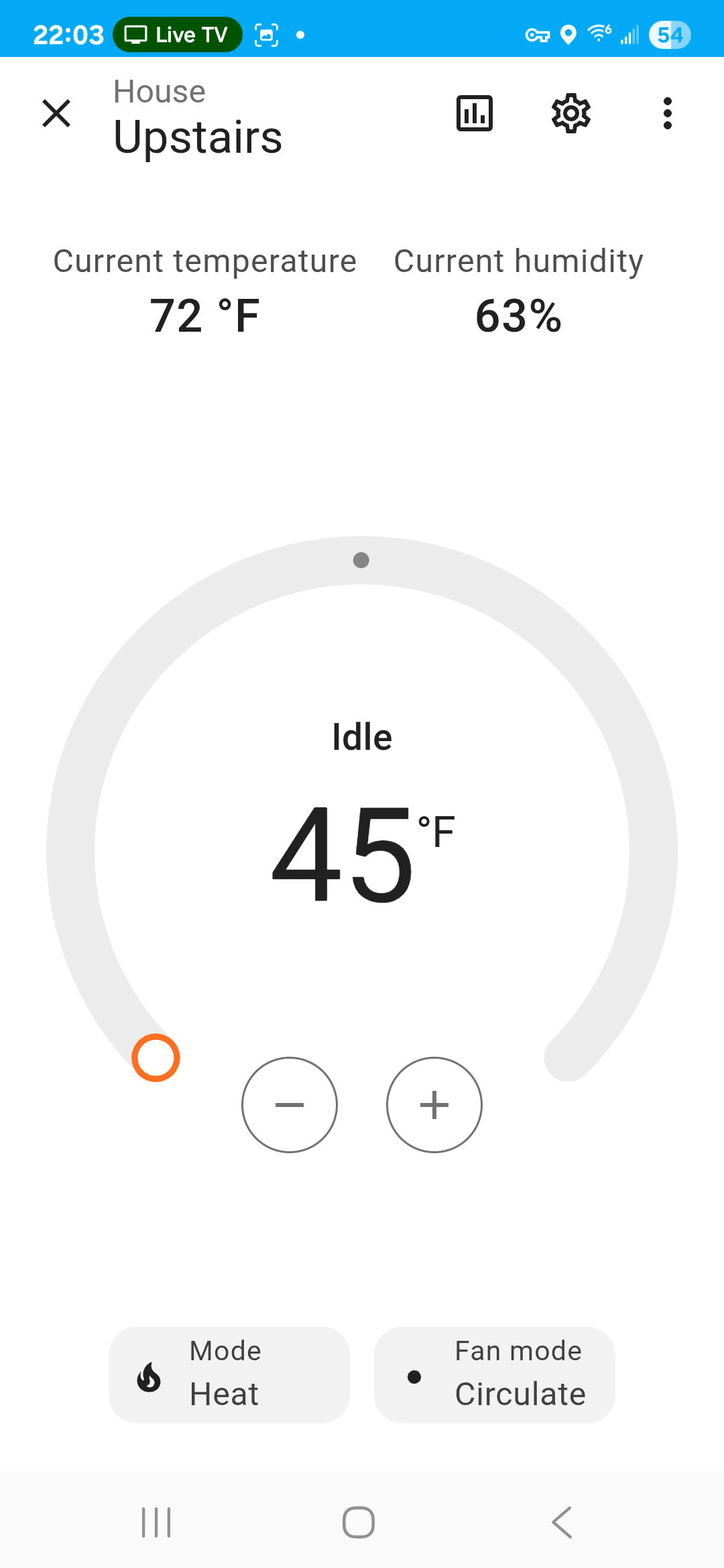This screenshot has height=1568, width=724.
Task: Open the entity settings gear
Action: [x=571, y=113]
